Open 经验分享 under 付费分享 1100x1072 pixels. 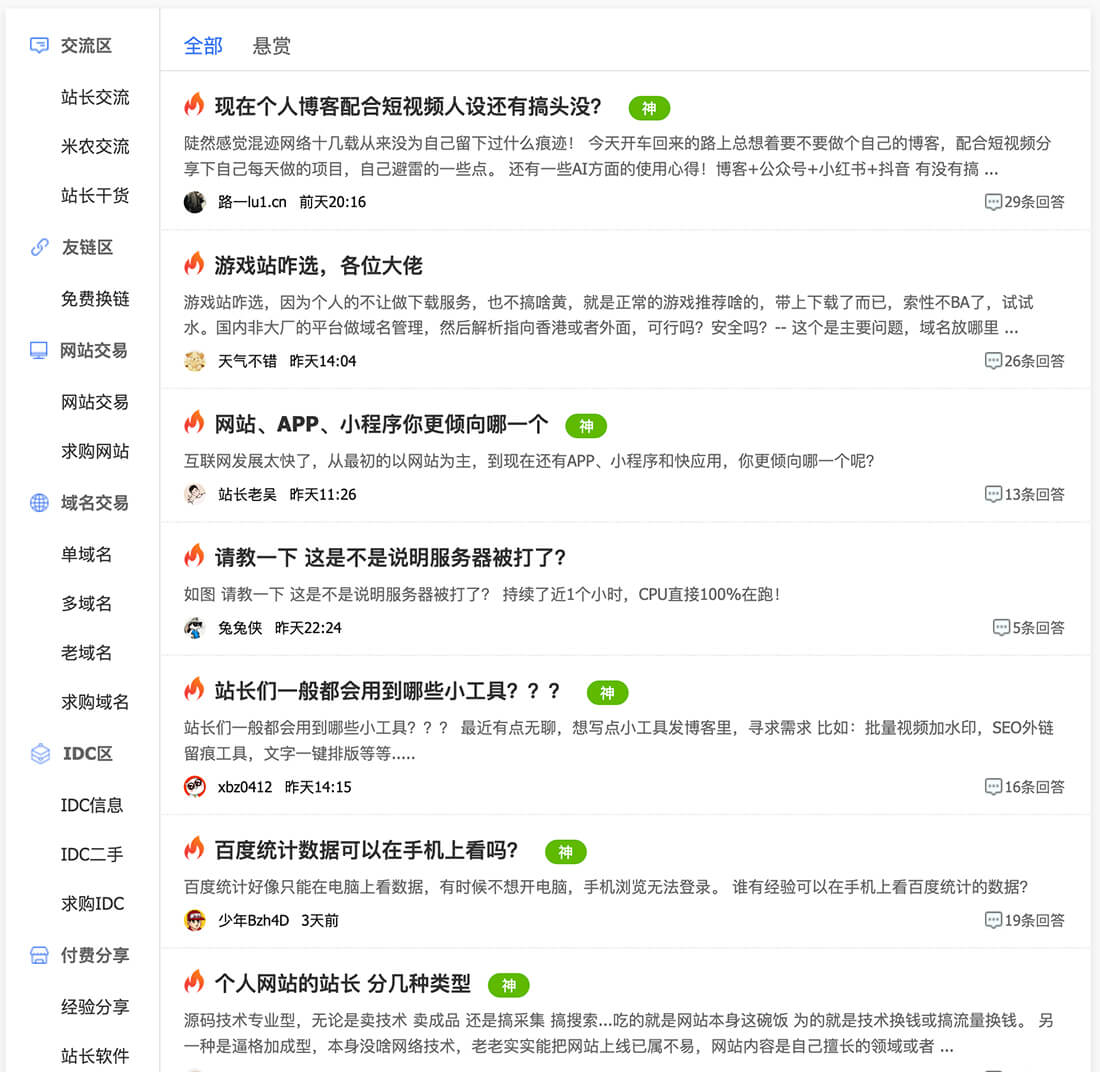coord(95,1006)
